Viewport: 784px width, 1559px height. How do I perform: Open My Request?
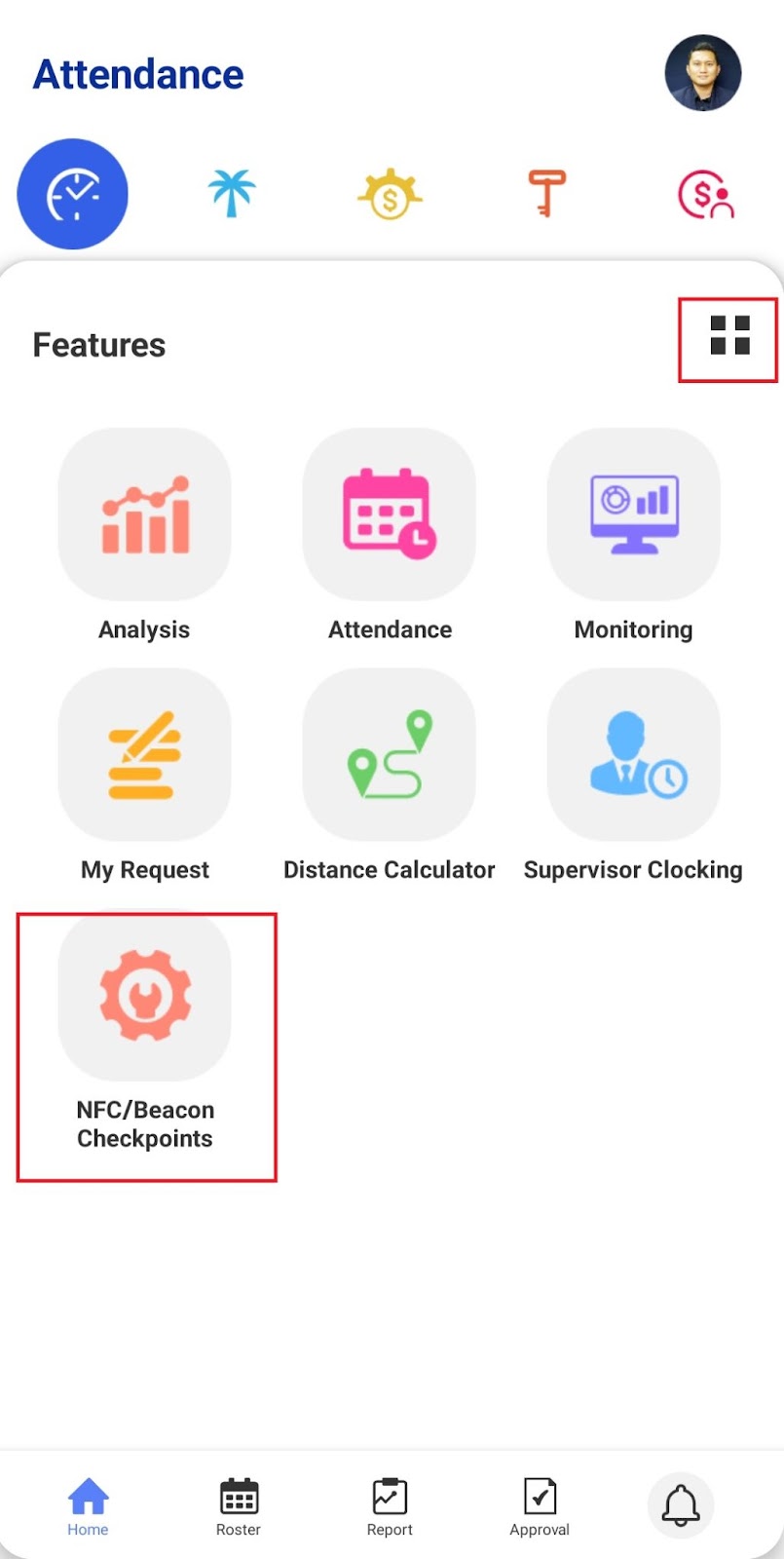tap(144, 776)
